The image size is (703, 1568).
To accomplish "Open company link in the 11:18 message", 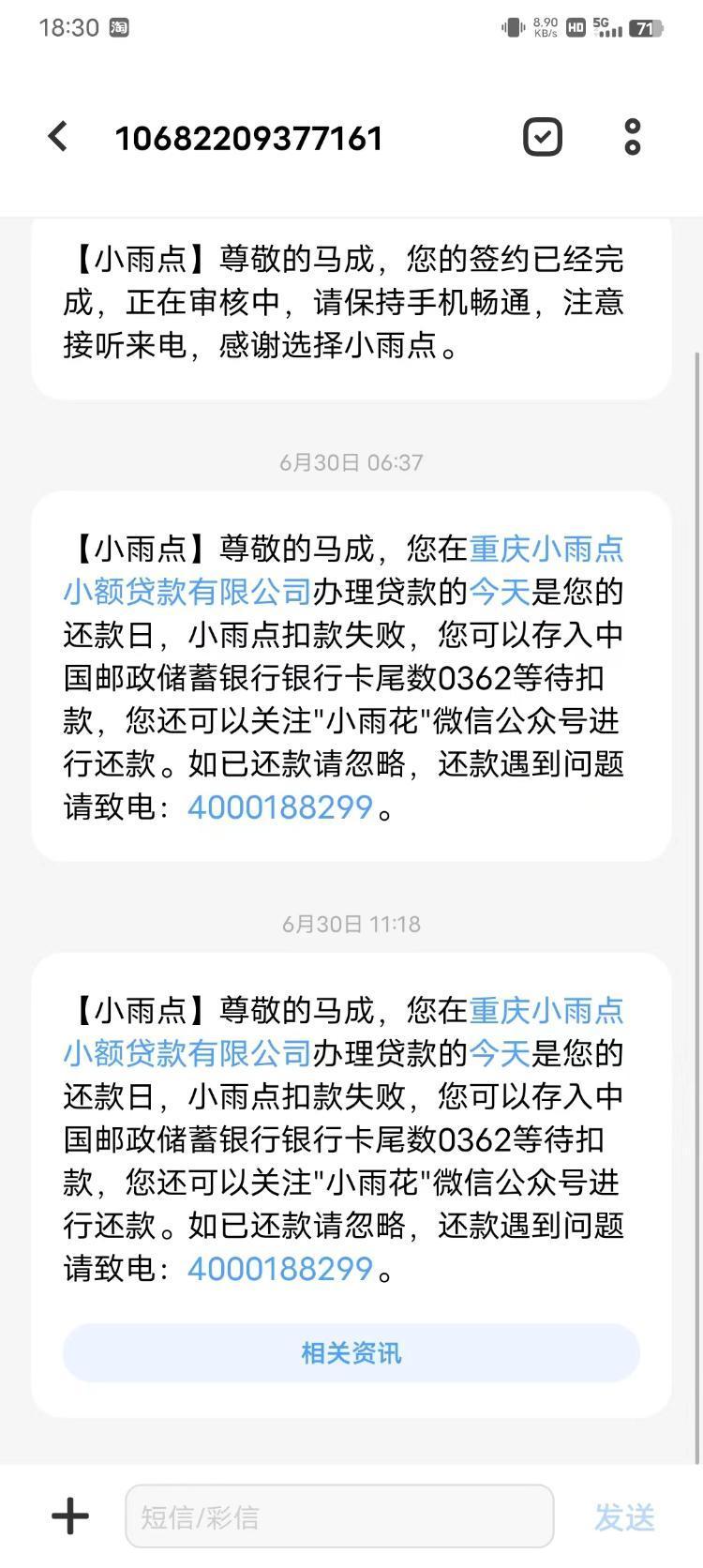I will [x=343, y=1032].
